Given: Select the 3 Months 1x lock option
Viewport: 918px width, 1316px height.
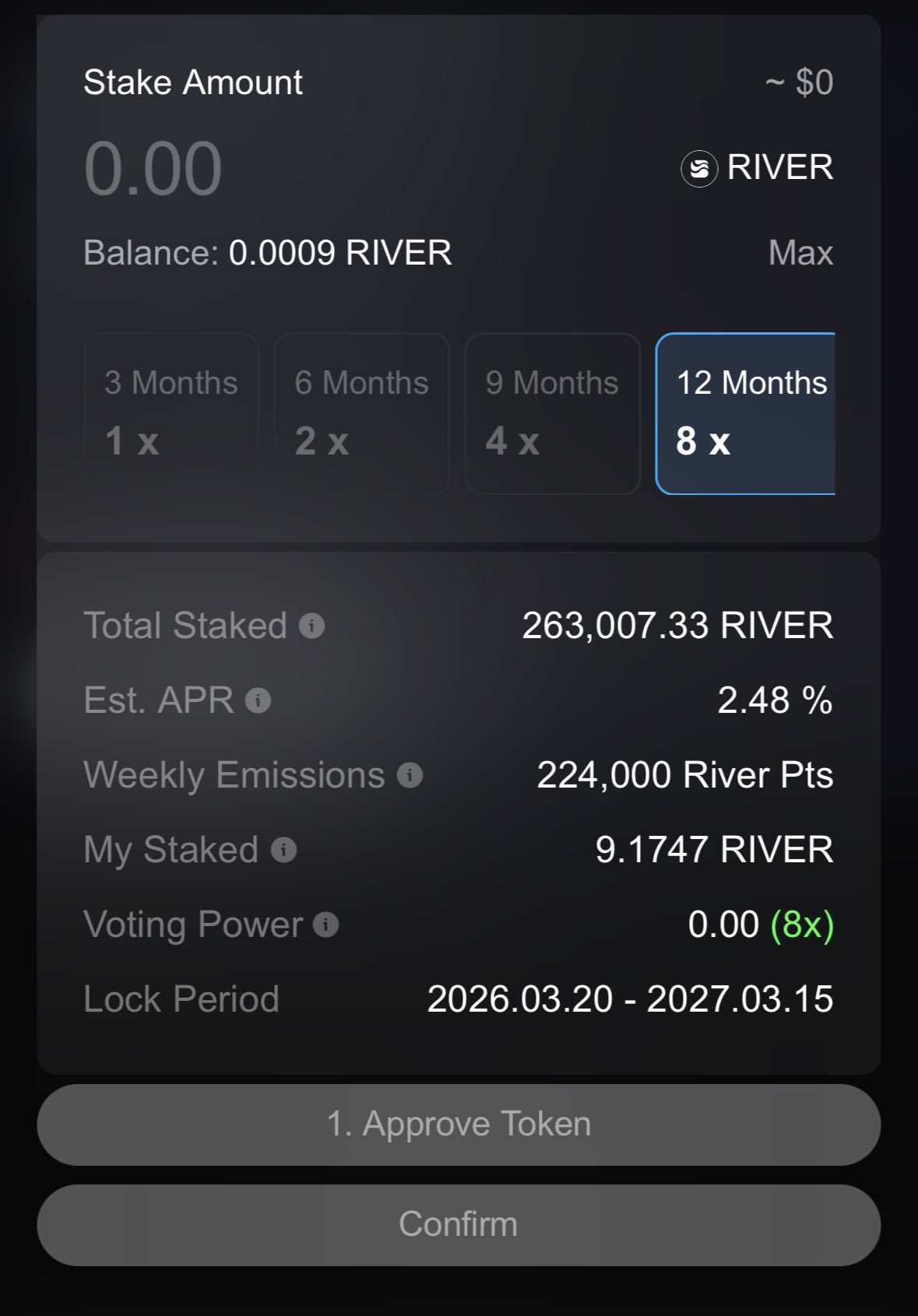Looking at the screenshot, I should point(171,413).
